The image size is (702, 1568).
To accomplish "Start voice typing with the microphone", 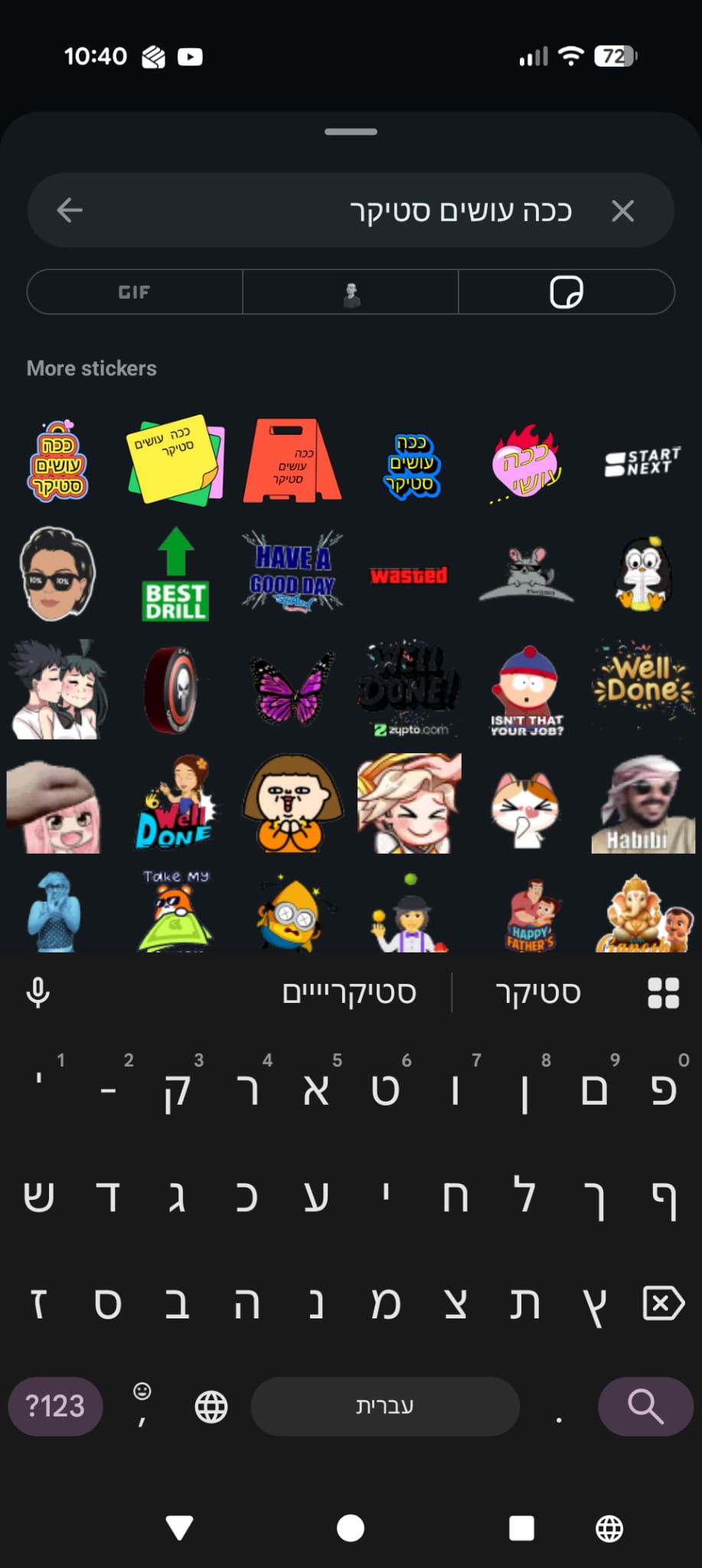I will click(38, 993).
